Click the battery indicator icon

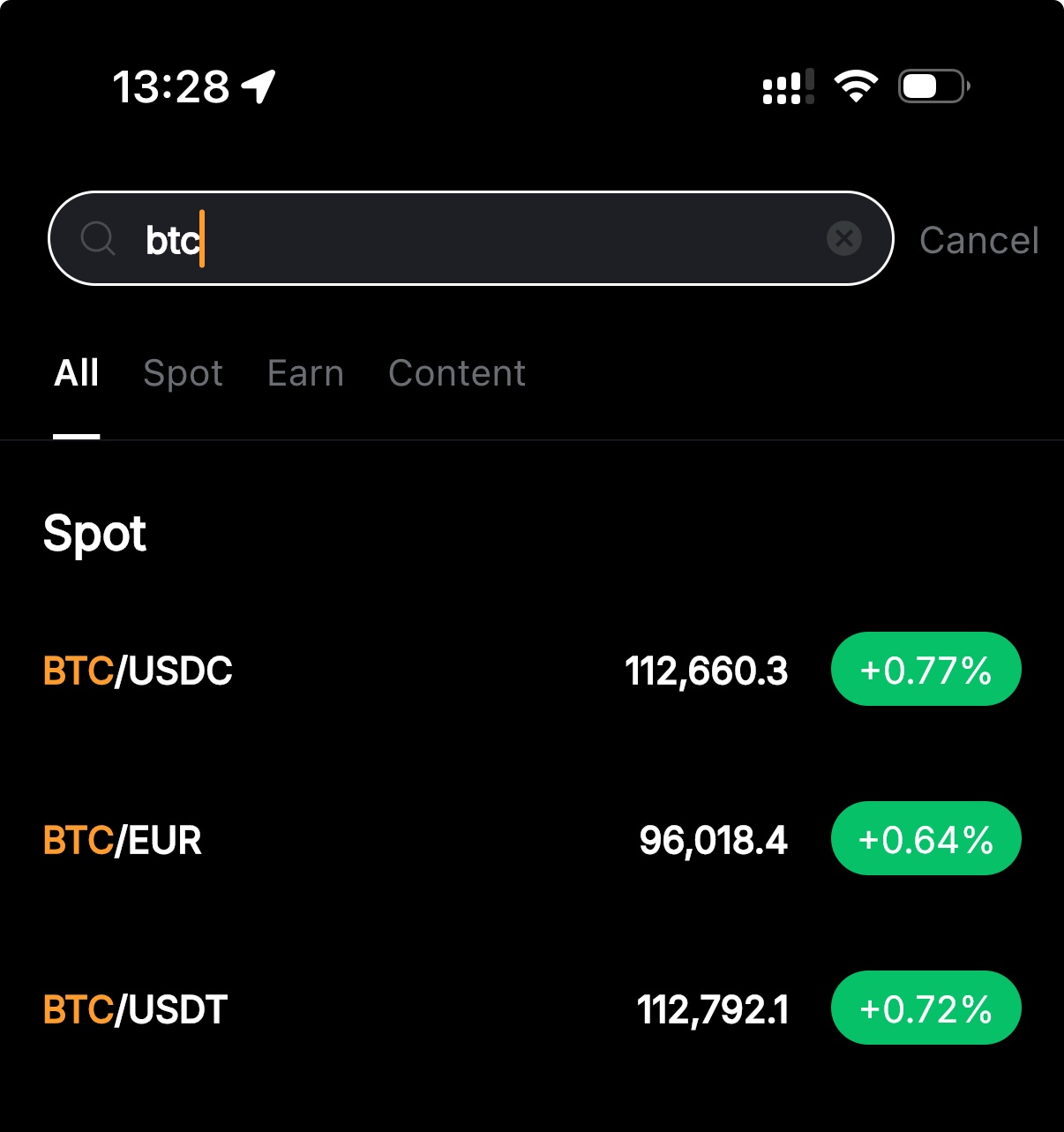click(931, 86)
